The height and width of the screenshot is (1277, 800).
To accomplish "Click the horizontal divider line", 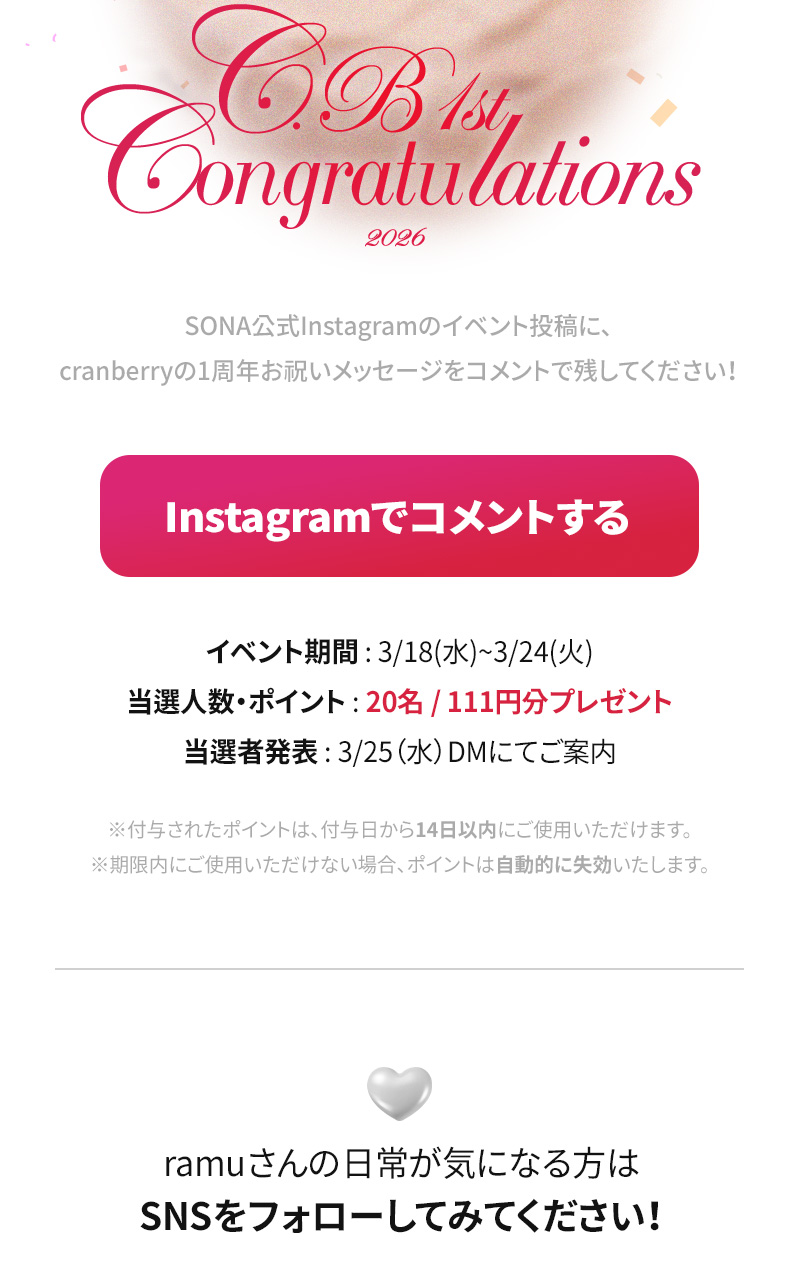I will point(399,968).
